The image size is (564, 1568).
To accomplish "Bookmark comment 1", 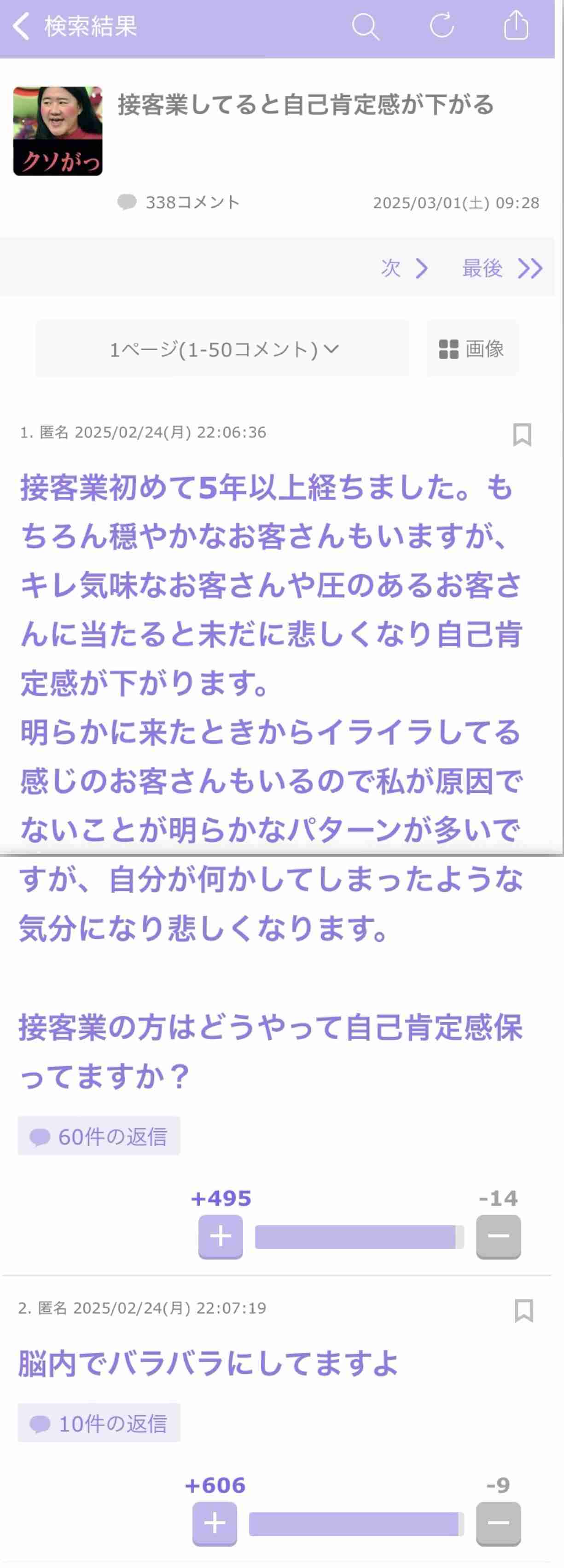I will 522,434.
